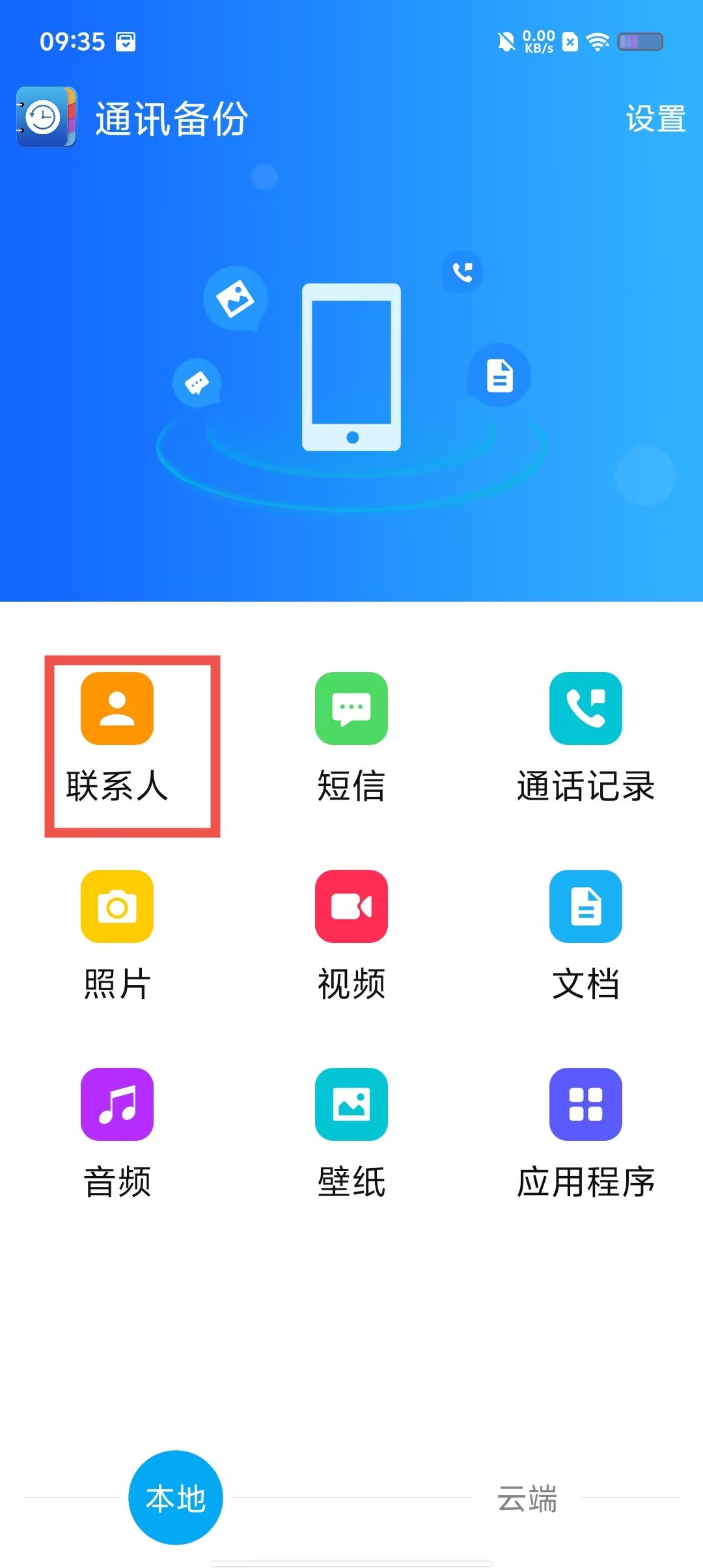Image resolution: width=703 pixels, height=1568 pixels.
Task: Open 应用程序 backup
Action: (x=585, y=1104)
